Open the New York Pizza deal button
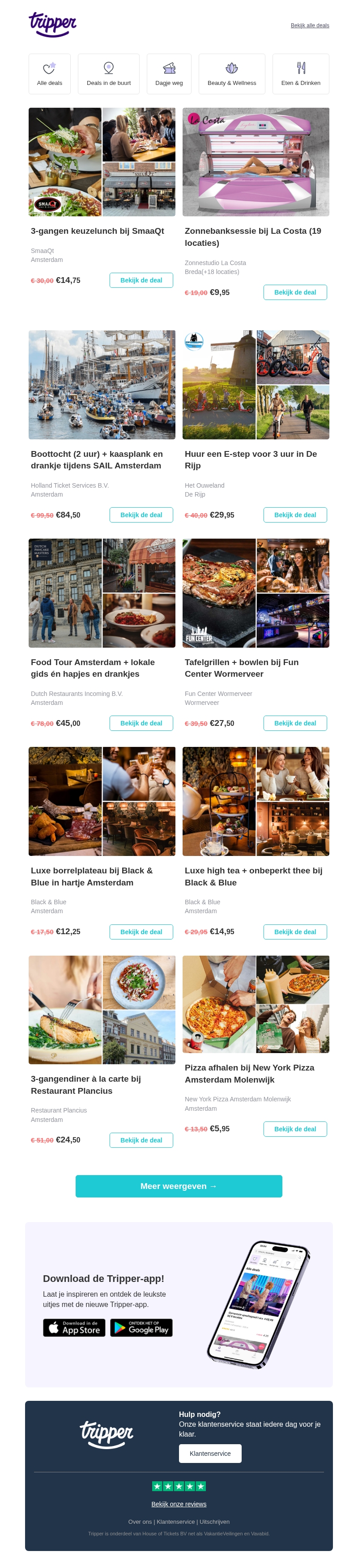Viewport: 358px width, 1568px height. [294, 1129]
